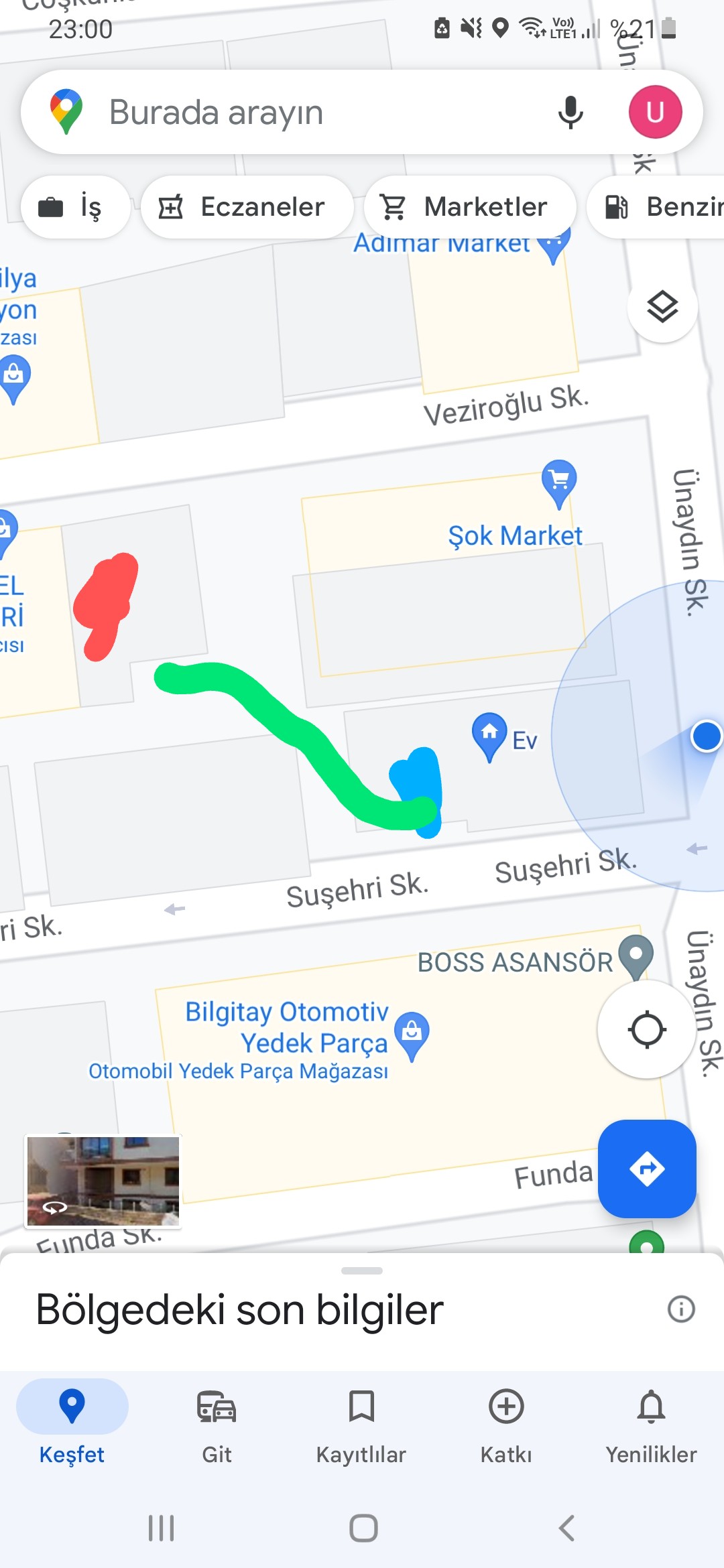Tap the Şok Market pin
The width and height of the screenshot is (724, 1568).
(x=558, y=481)
